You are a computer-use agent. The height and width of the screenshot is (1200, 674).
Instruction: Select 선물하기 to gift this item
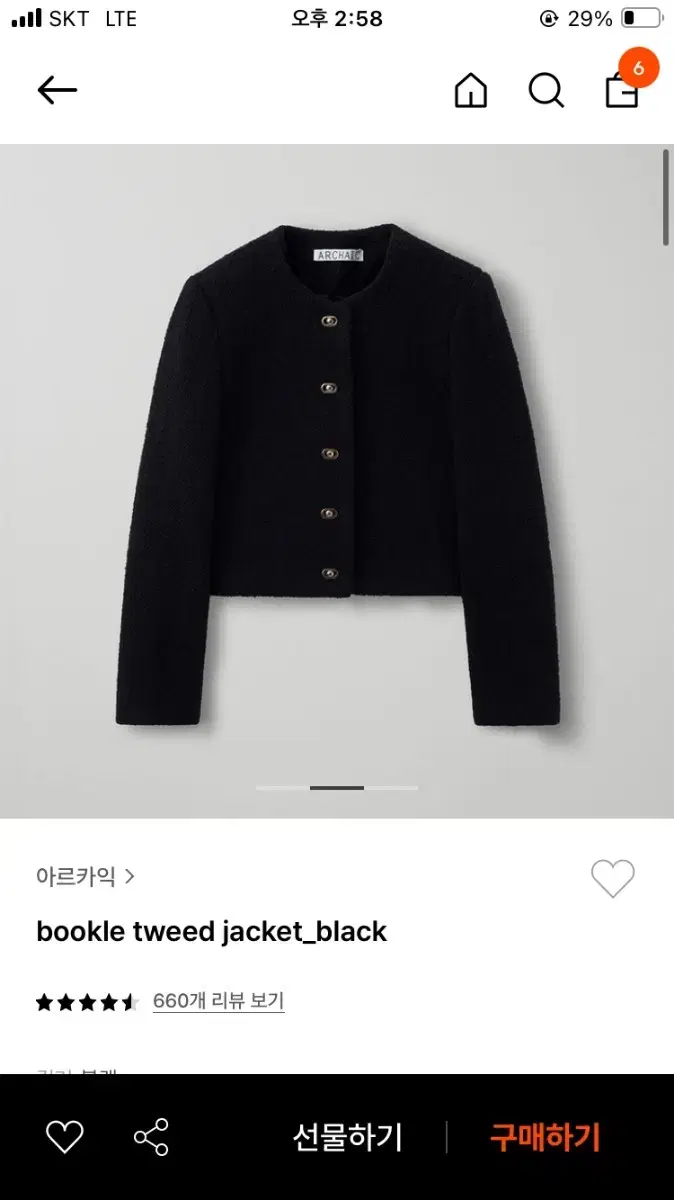tap(347, 1137)
